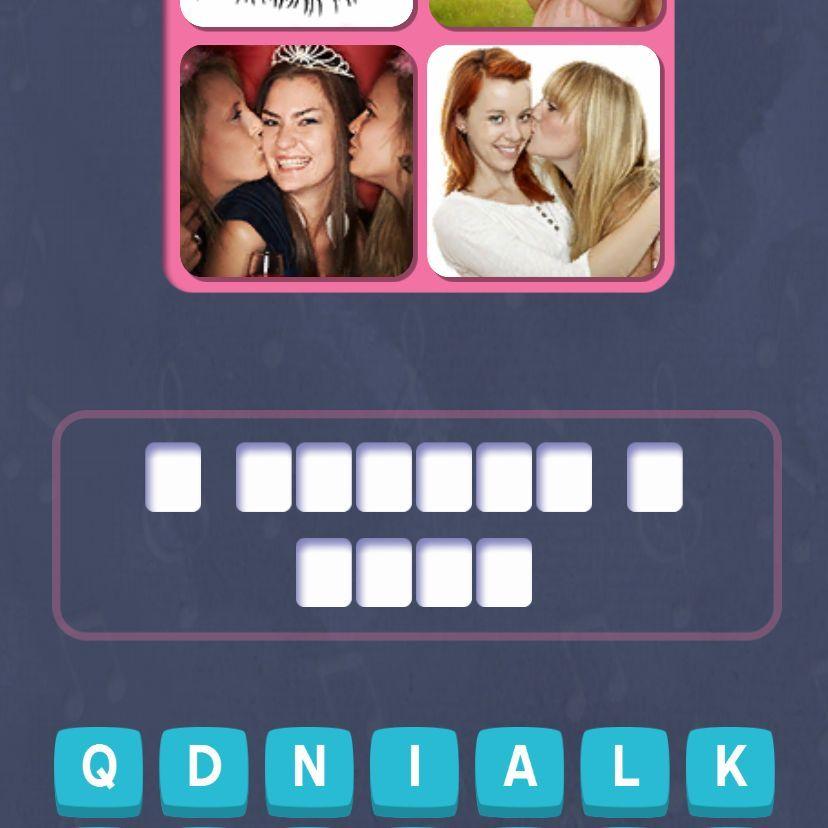828x828 pixels.
Task: Tap the letter L tile
Action: pos(624,768)
